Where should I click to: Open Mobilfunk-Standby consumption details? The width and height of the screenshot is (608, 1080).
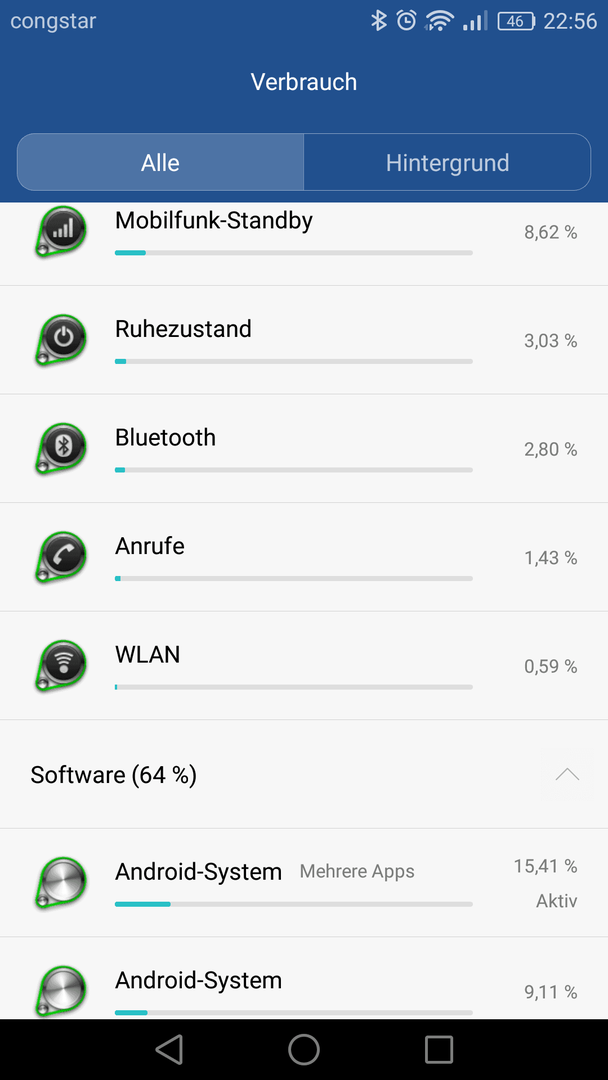click(304, 244)
